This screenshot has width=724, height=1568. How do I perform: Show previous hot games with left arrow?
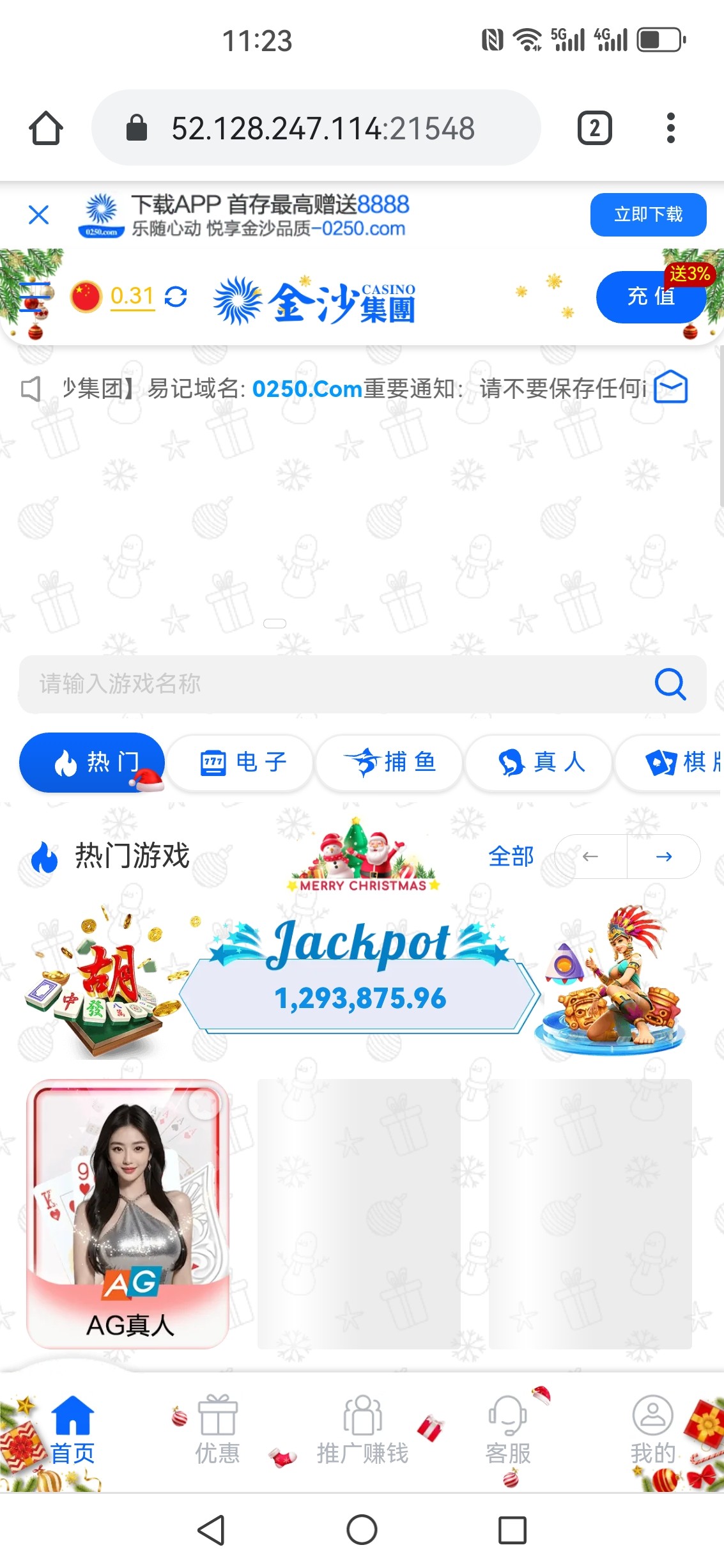(590, 857)
